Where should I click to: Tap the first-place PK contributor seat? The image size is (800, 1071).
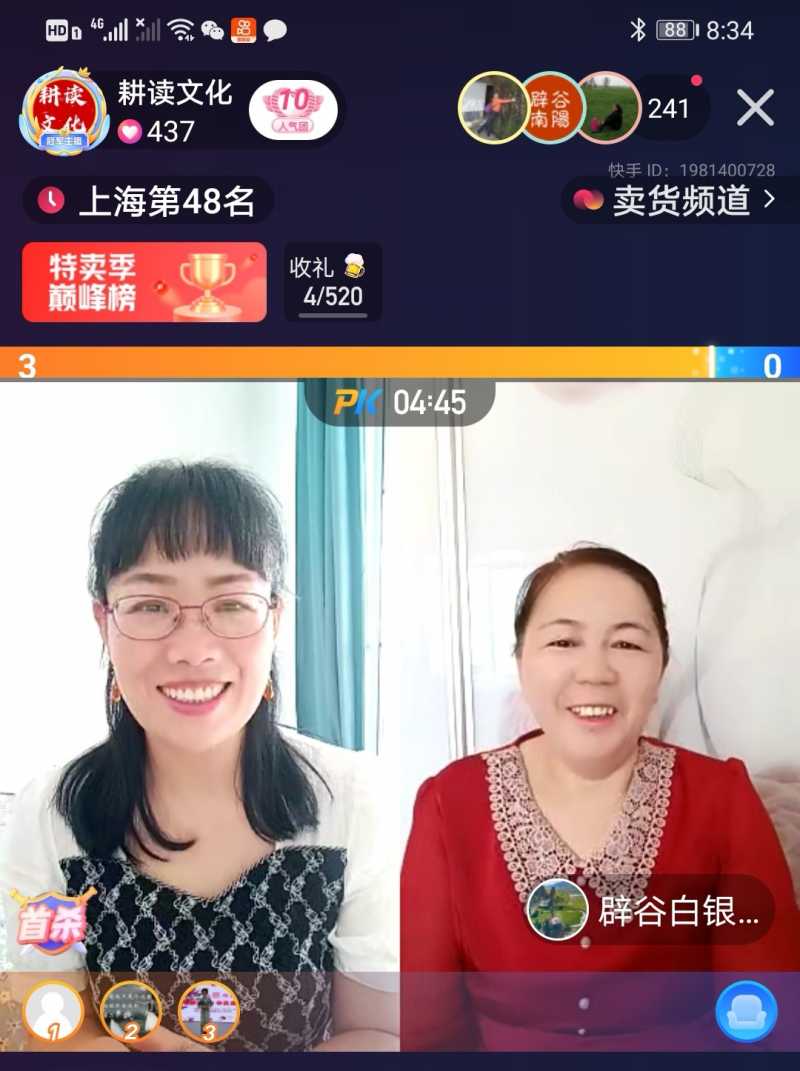[x=53, y=1010]
